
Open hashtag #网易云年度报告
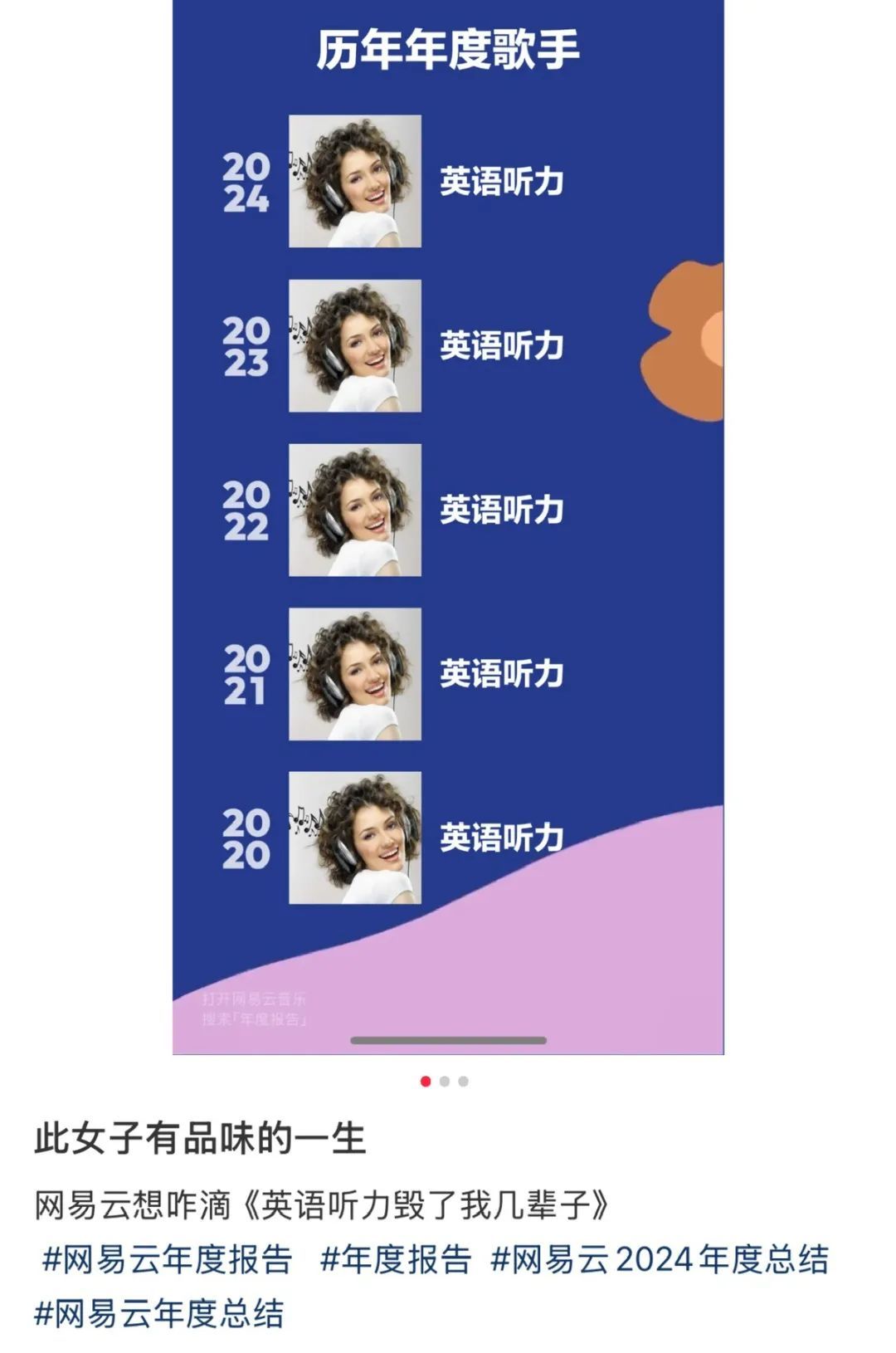[167, 1259]
